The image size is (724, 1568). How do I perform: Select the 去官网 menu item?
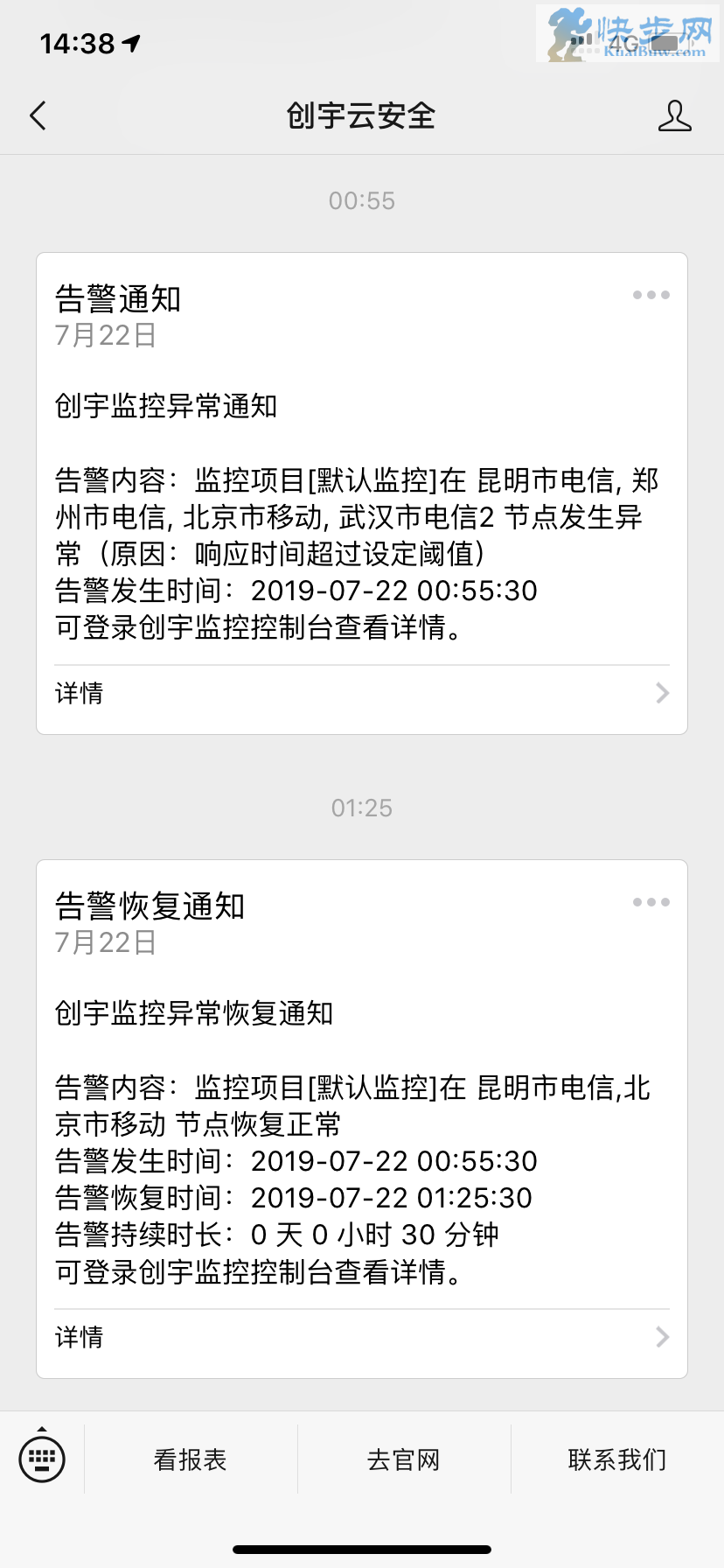pos(404,1459)
